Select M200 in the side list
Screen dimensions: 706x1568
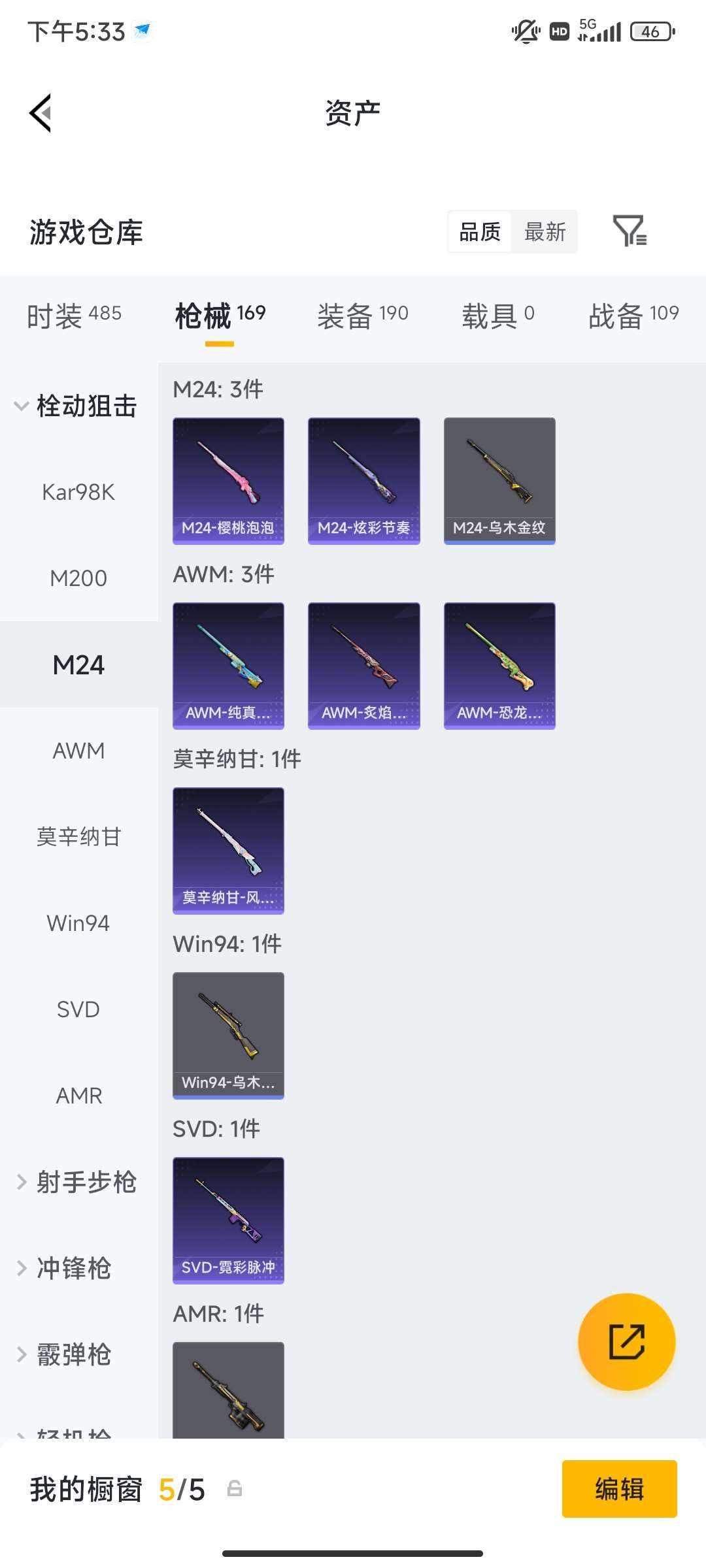[x=78, y=578]
